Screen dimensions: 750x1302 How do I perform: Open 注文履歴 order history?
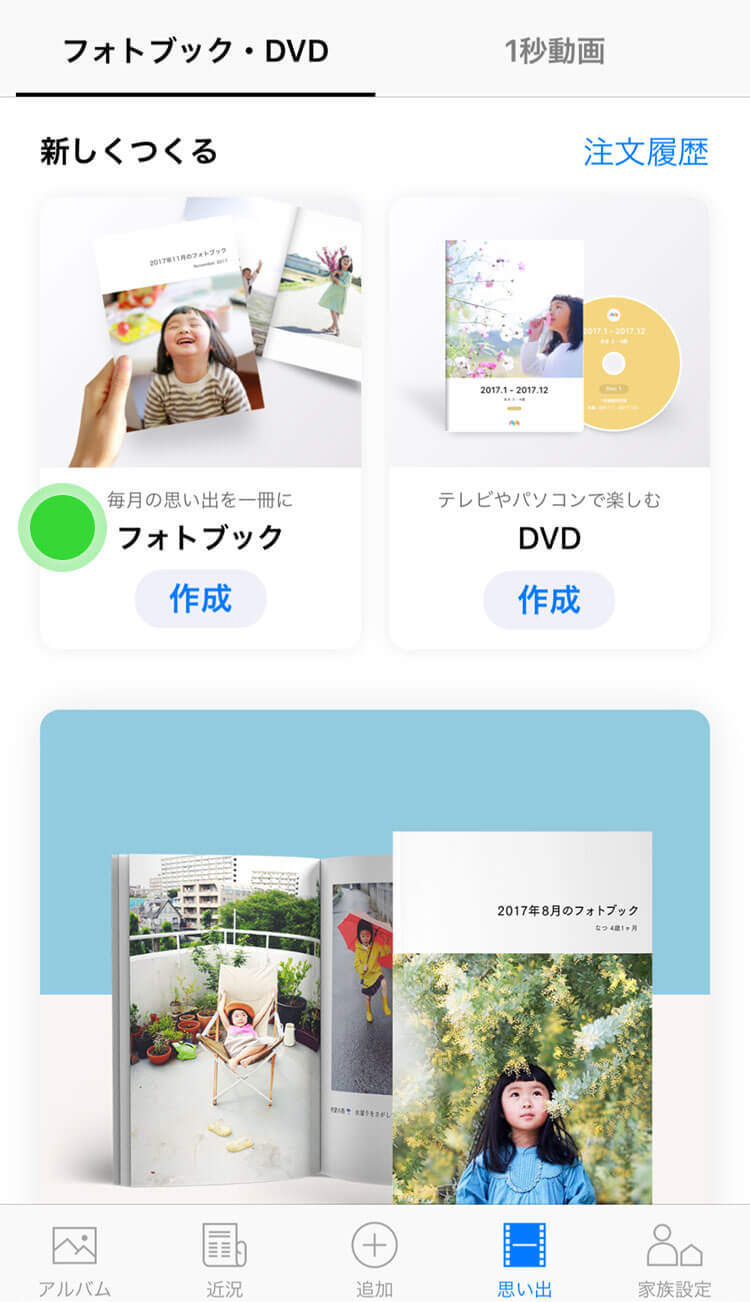(646, 152)
